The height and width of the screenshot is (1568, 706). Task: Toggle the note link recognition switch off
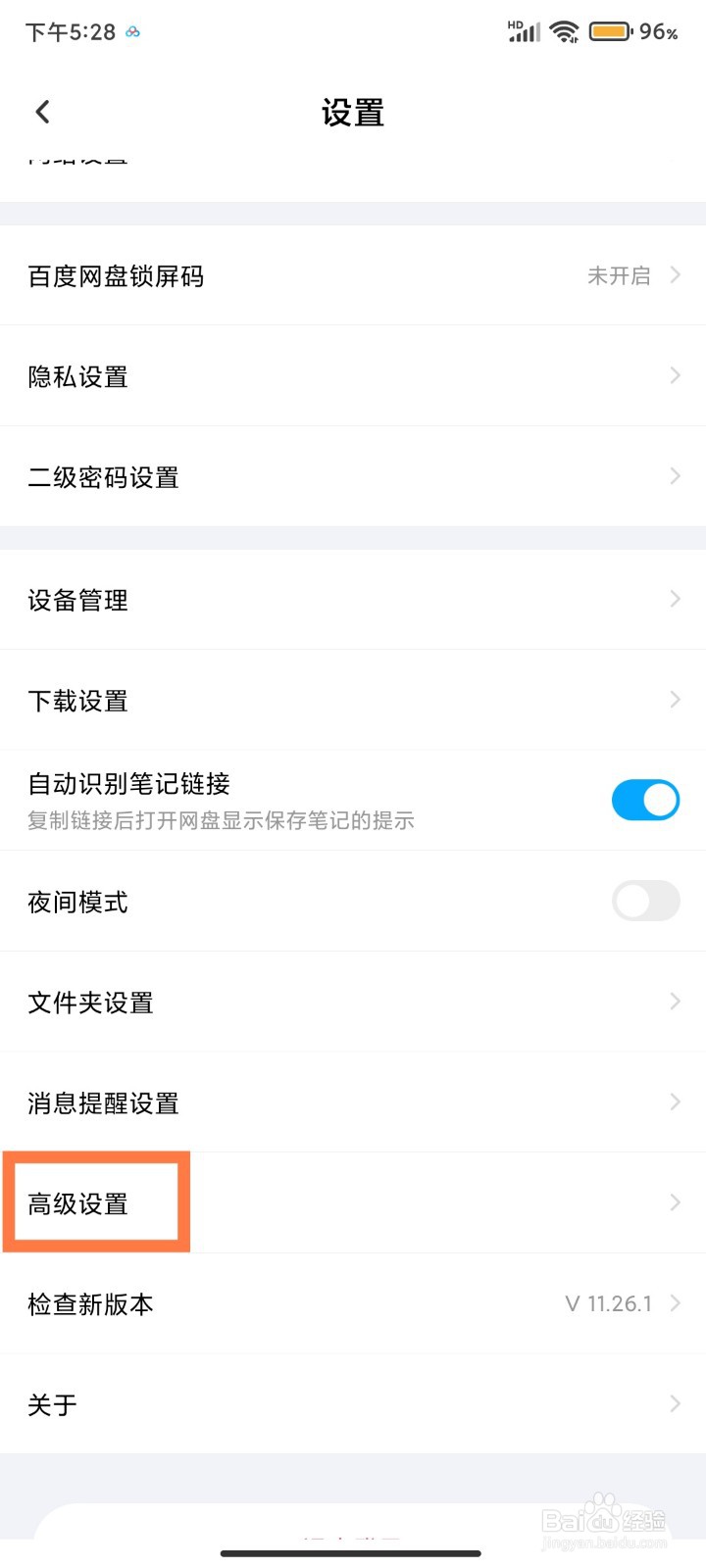tap(645, 800)
